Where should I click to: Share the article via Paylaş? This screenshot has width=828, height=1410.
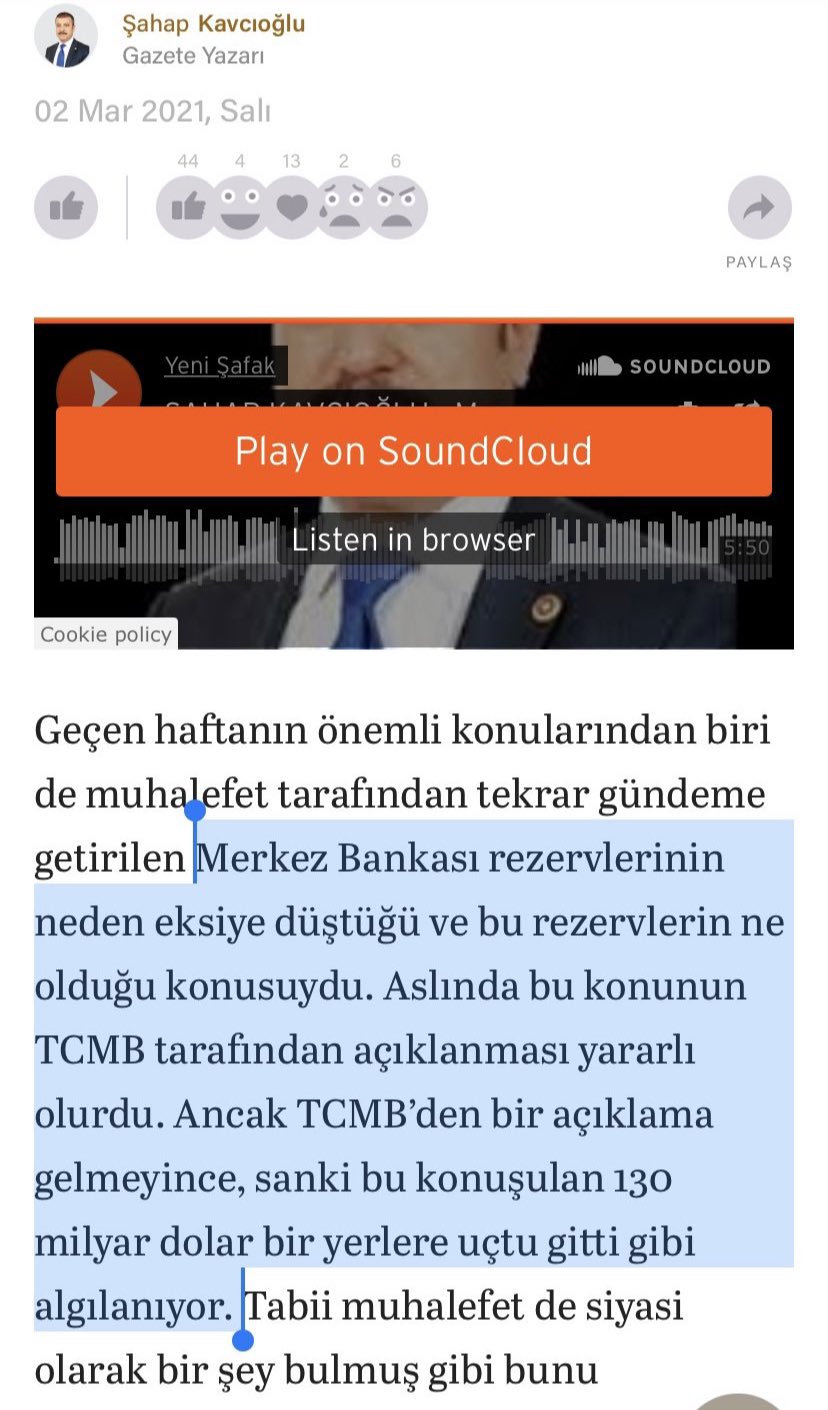[759, 209]
